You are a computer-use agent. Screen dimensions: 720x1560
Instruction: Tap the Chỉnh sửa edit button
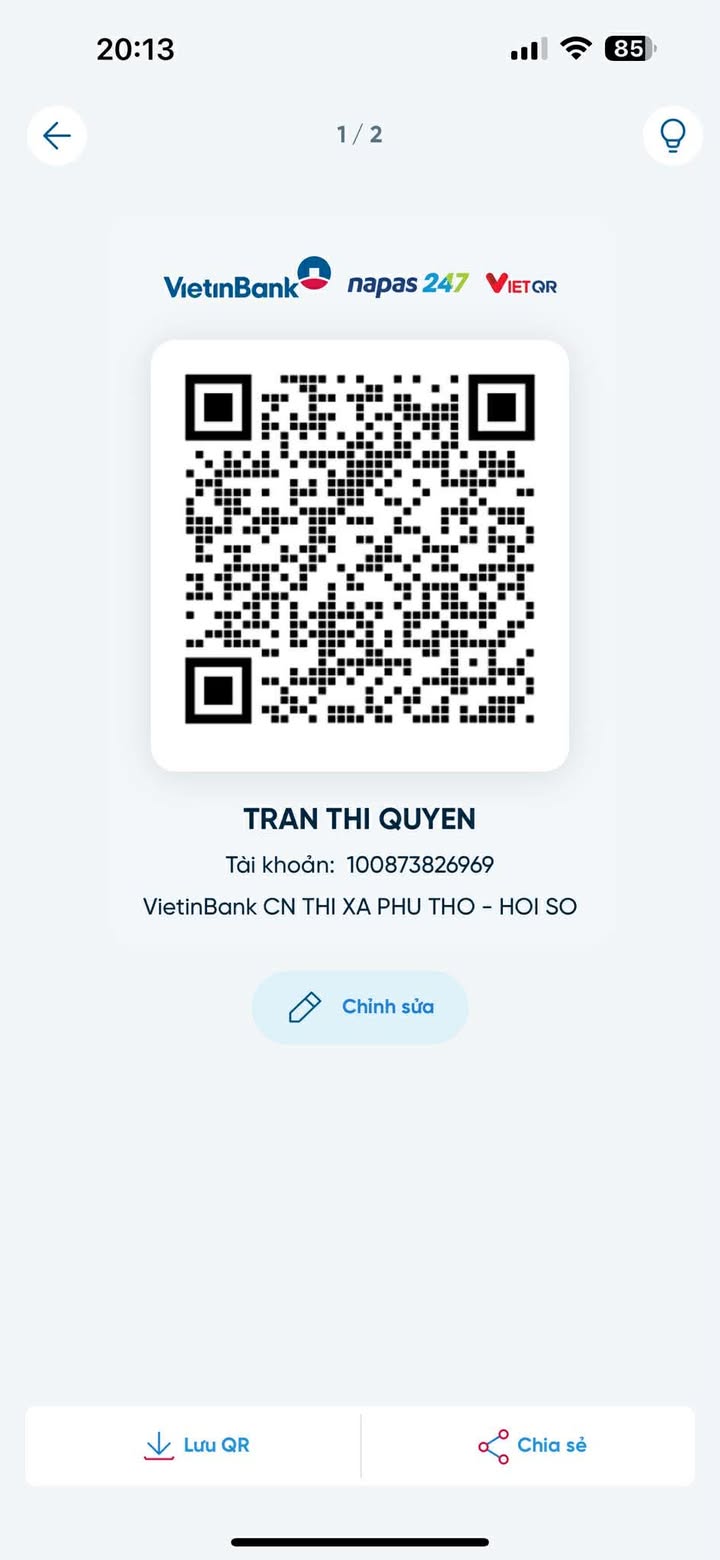click(360, 1007)
